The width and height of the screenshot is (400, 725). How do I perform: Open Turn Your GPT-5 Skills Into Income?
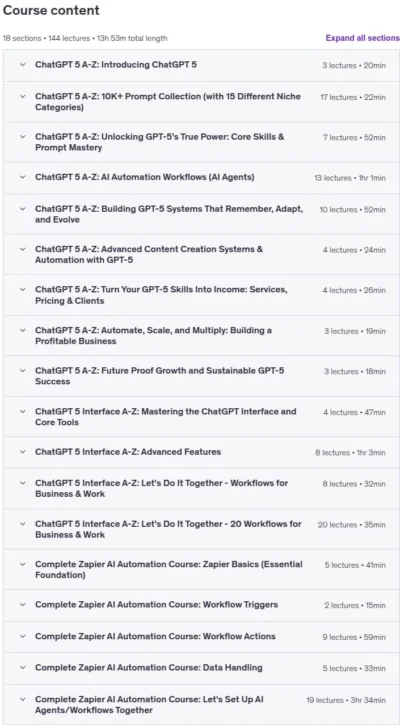point(202,295)
